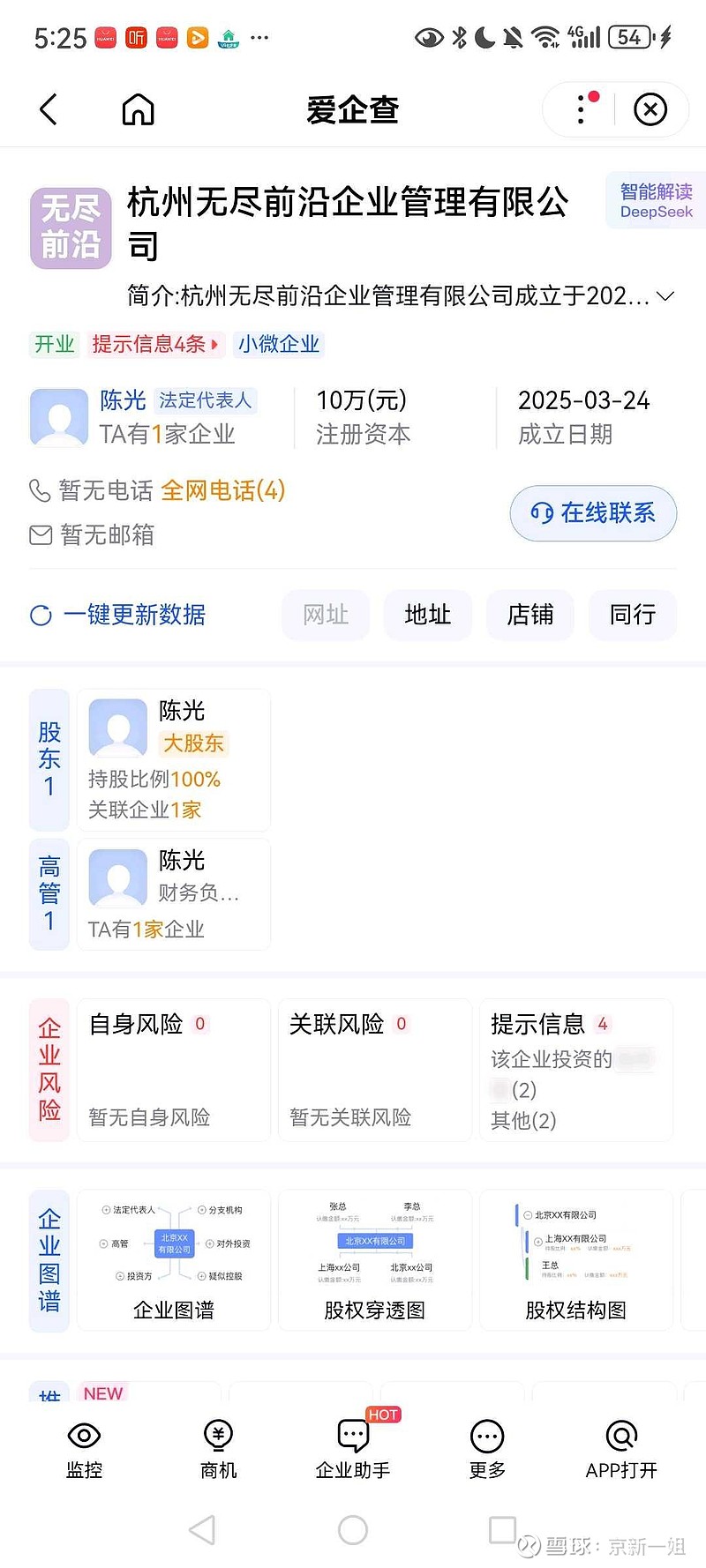View the 提示信息4条 notices
This screenshot has width=706, height=1568.
[x=154, y=344]
